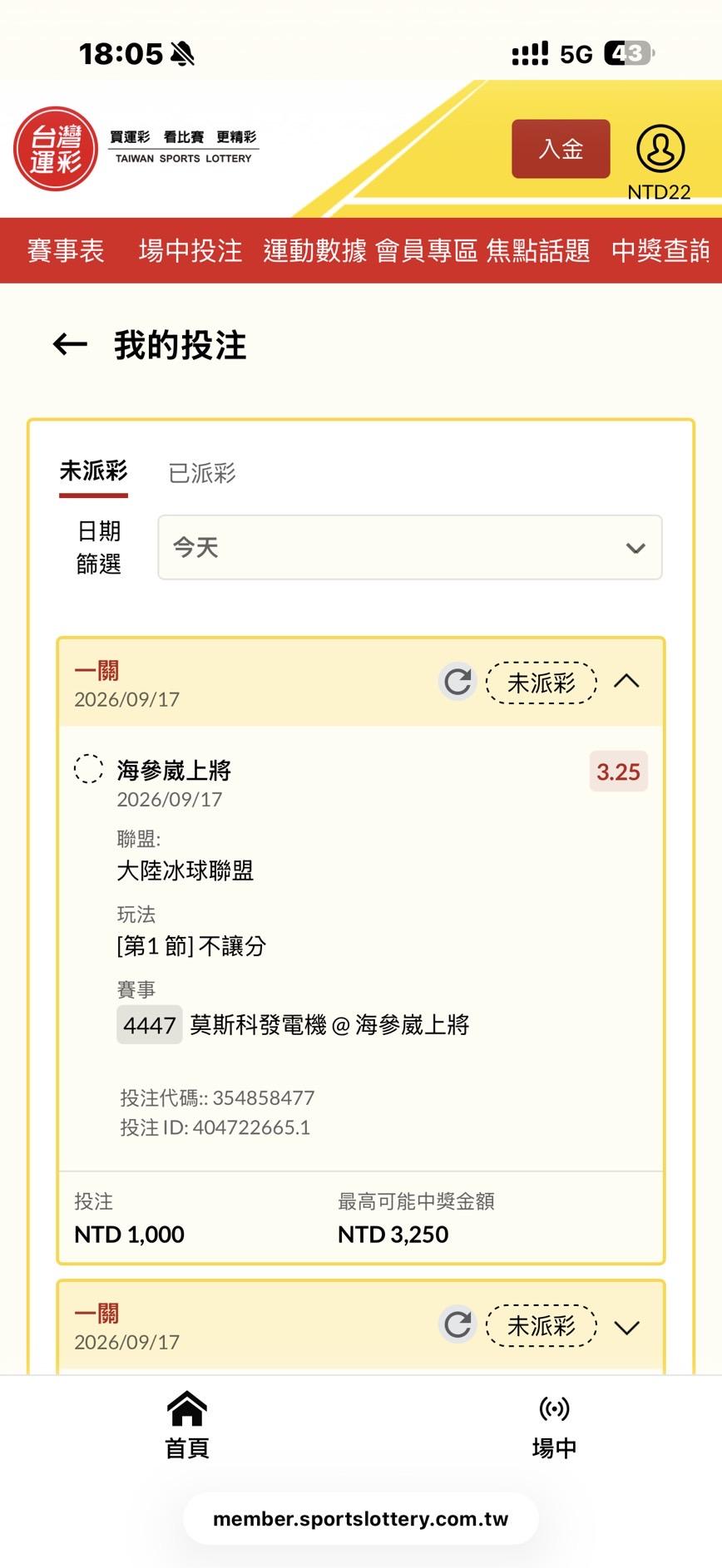Collapse the first 一關 bet card
The image size is (722, 1568).
click(x=626, y=682)
